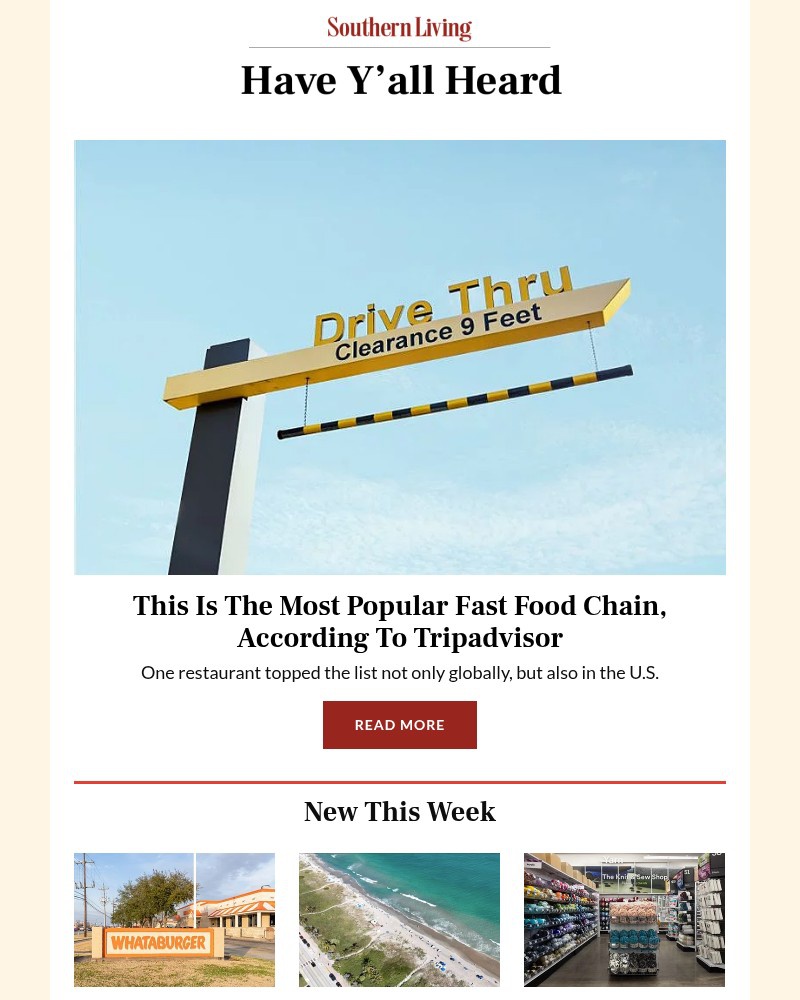Click the red divider above New This Week
This screenshot has width=800, height=1000.
(x=400, y=777)
